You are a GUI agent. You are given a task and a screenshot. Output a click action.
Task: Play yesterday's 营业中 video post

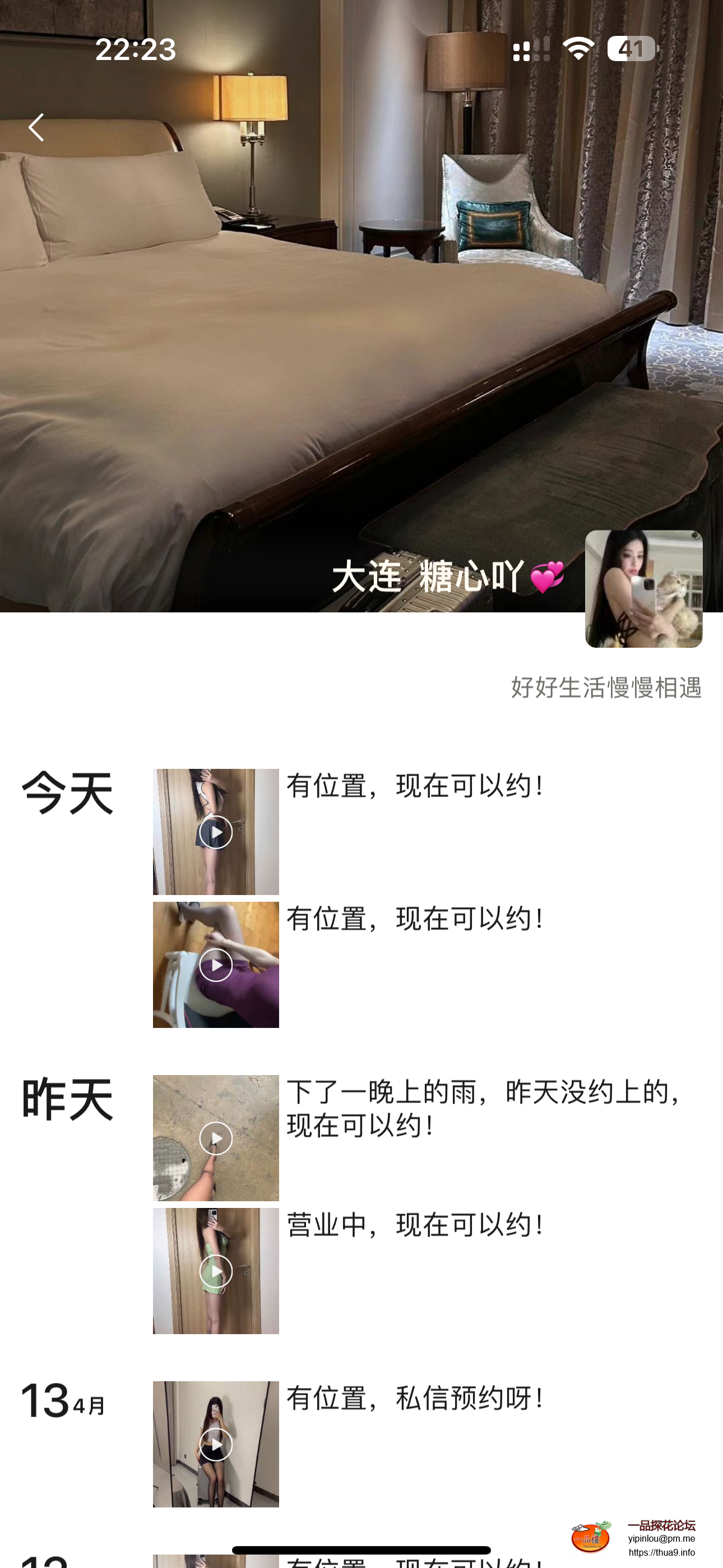click(215, 1271)
